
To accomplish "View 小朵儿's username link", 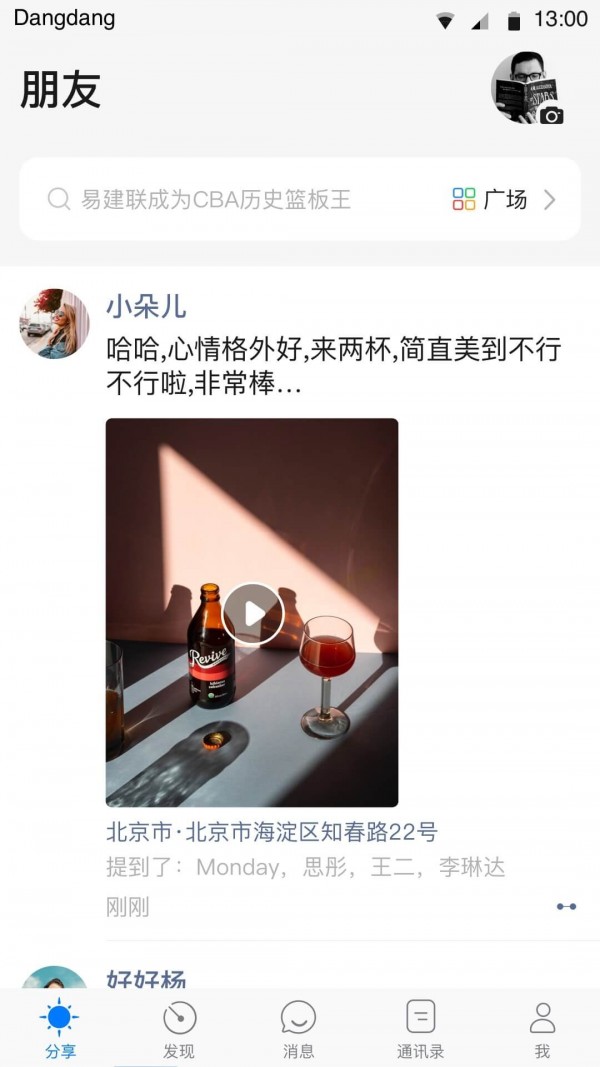I will (x=146, y=306).
